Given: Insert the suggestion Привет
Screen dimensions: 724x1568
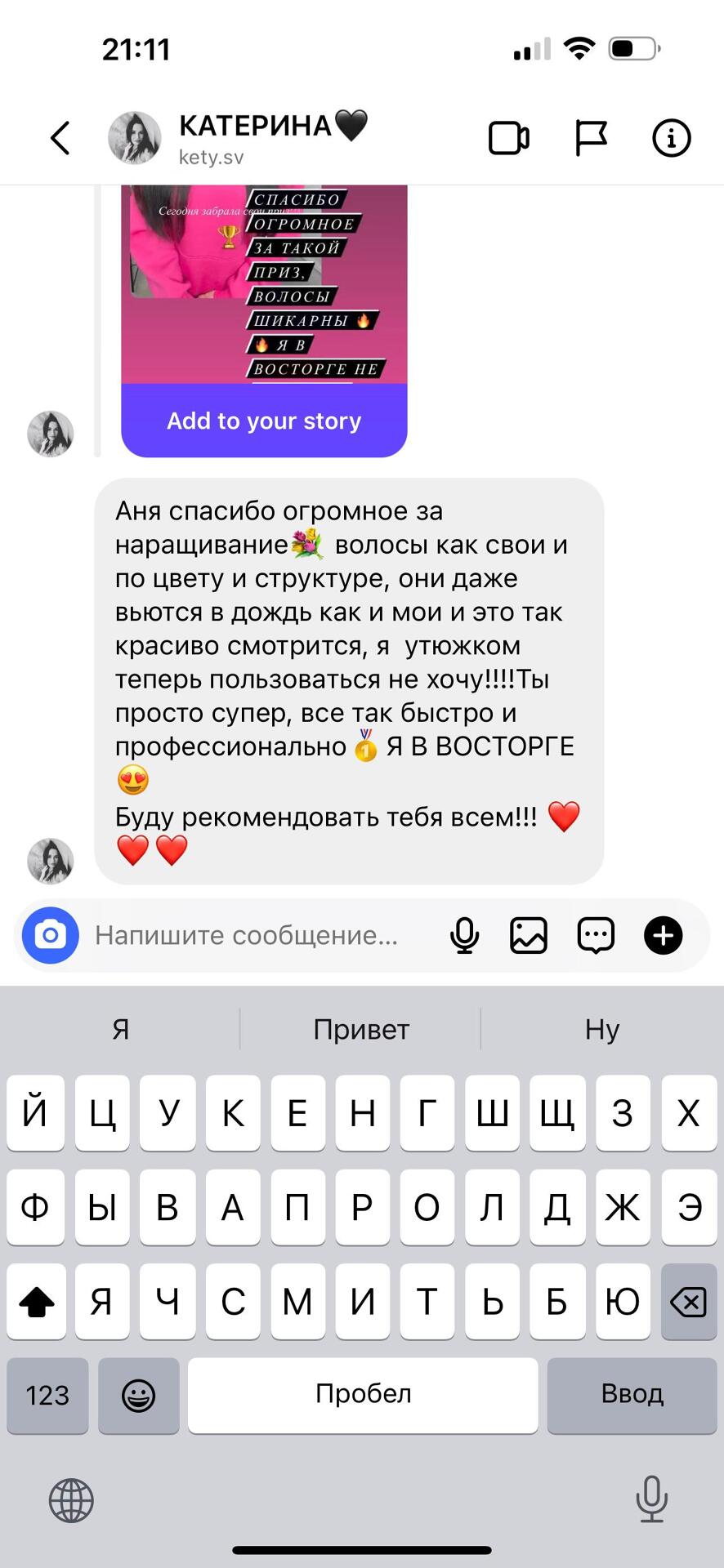Looking at the screenshot, I should [360, 1029].
